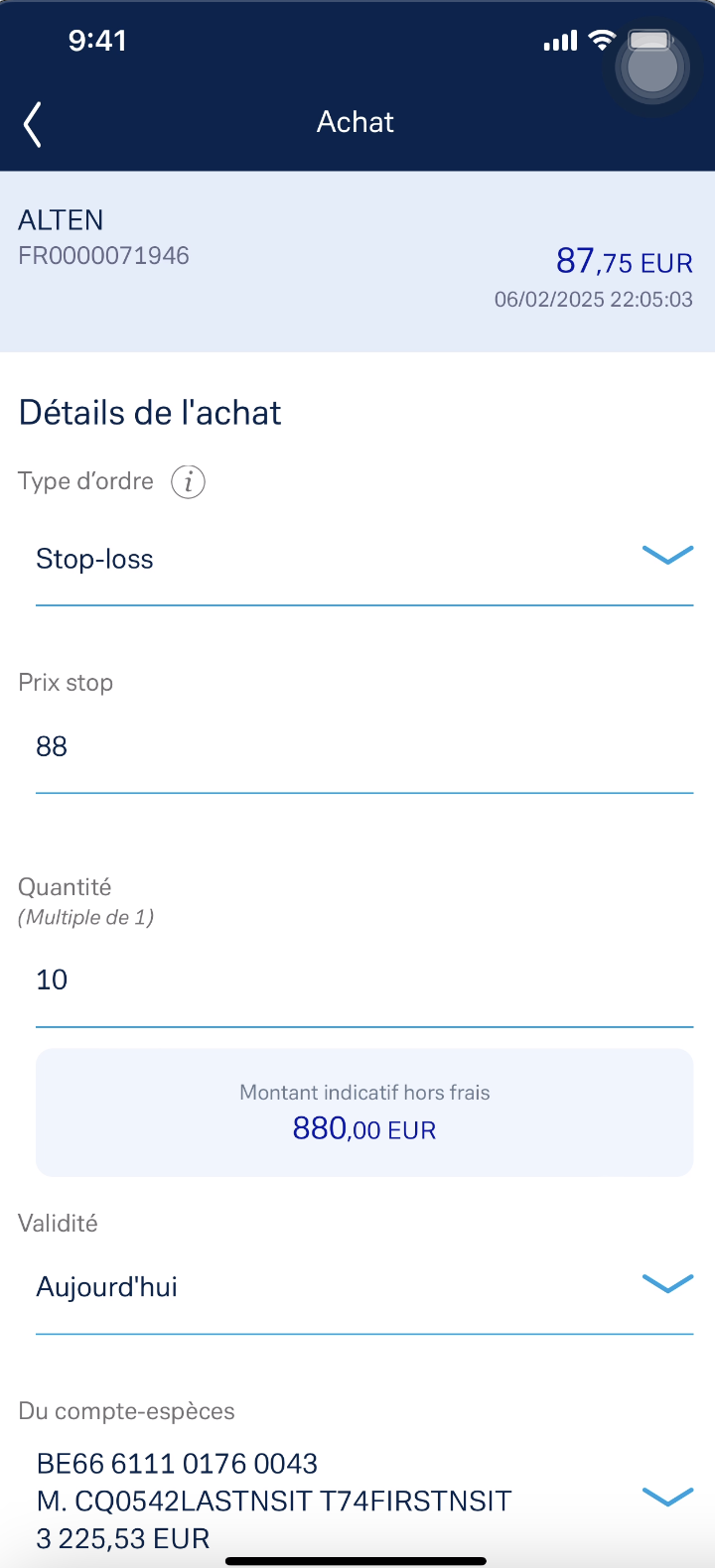
Task: Go back from the Achat screen
Action: click(x=33, y=123)
